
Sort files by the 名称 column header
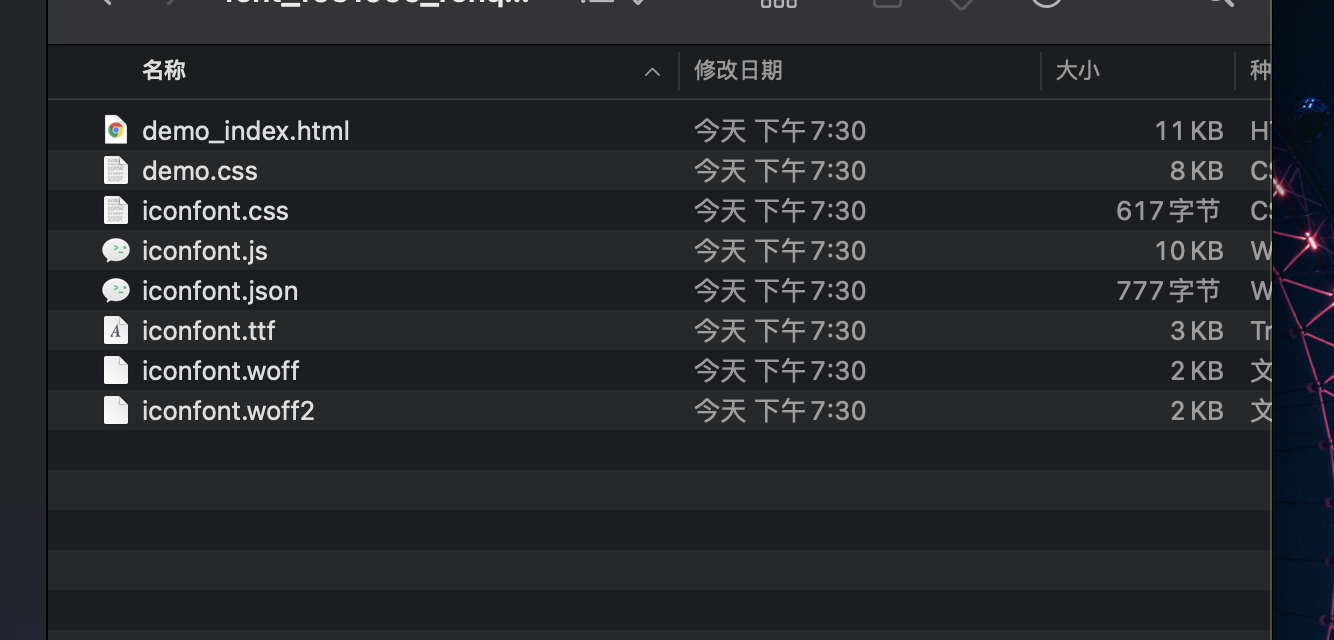click(x=164, y=71)
